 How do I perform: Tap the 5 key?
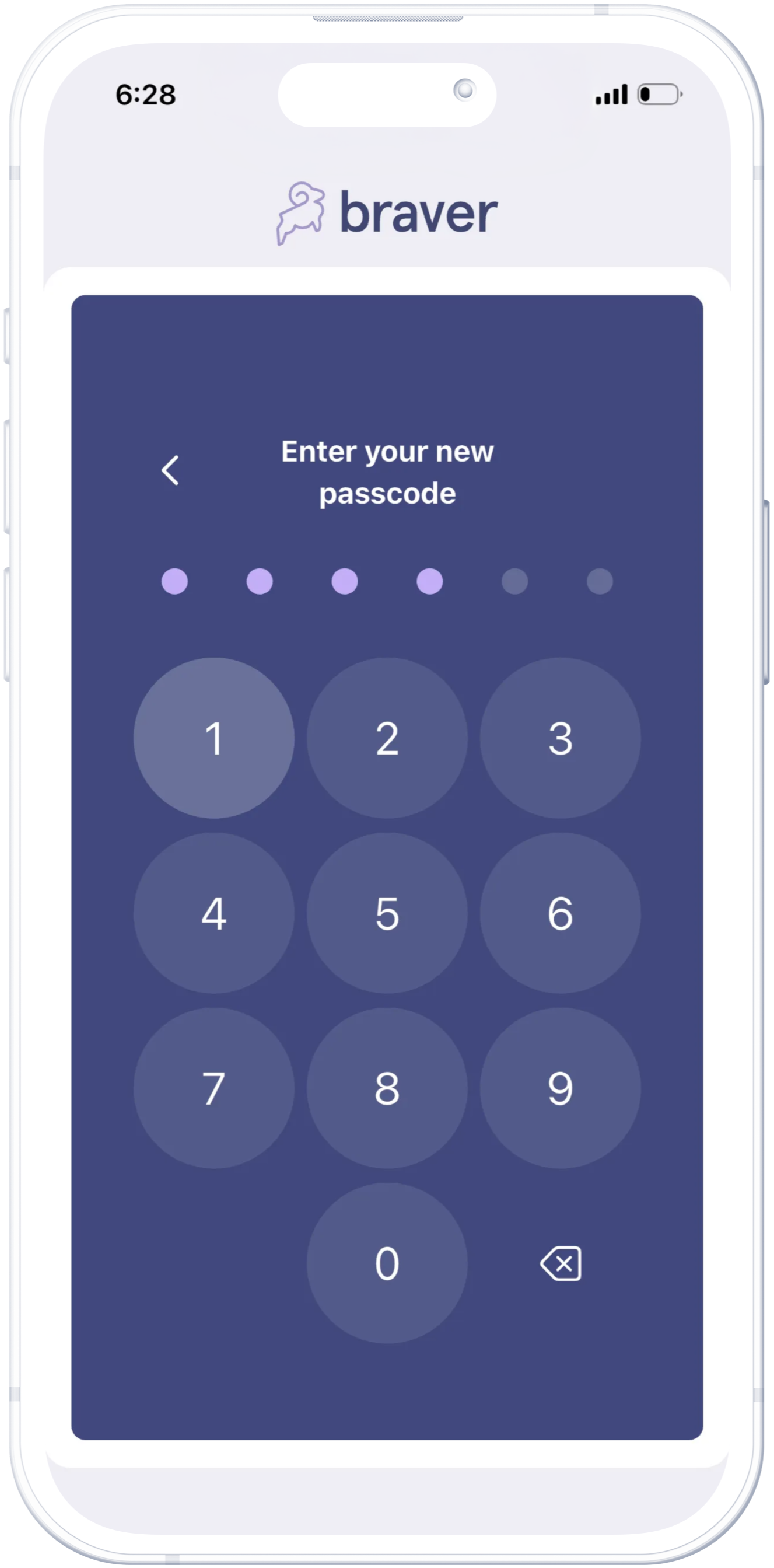(387, 913)
